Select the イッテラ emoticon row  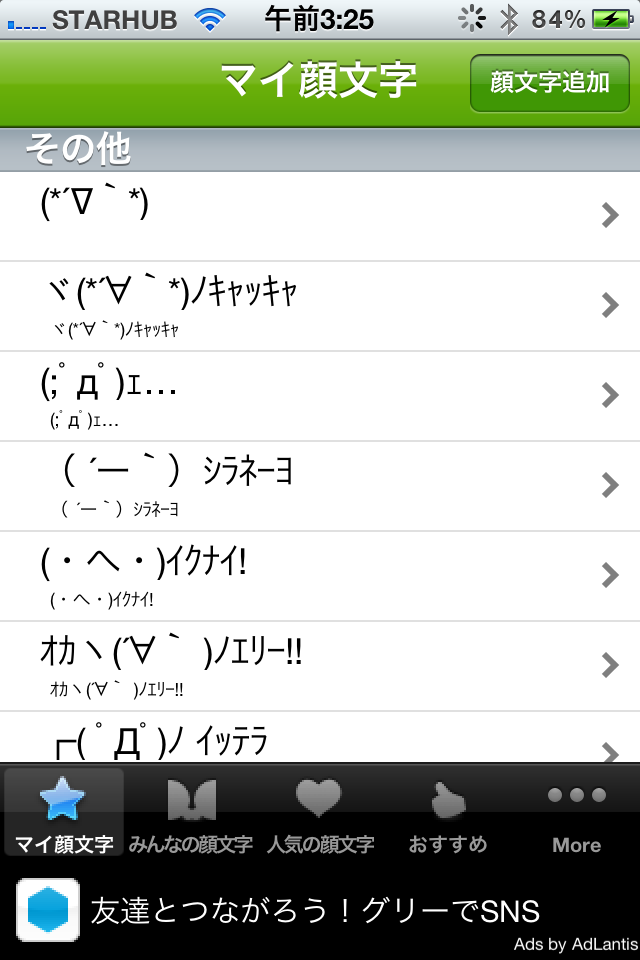click(x=320, y=742)
